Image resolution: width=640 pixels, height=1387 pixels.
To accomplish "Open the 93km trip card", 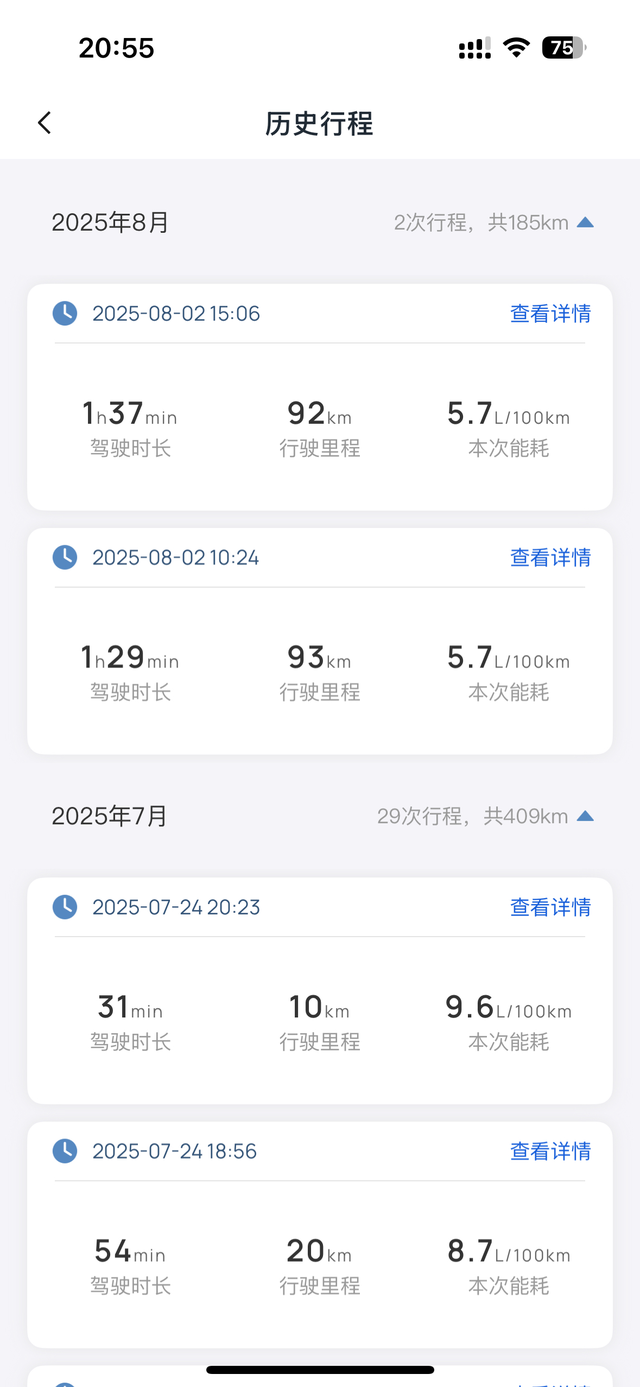I will pos(319,672).
